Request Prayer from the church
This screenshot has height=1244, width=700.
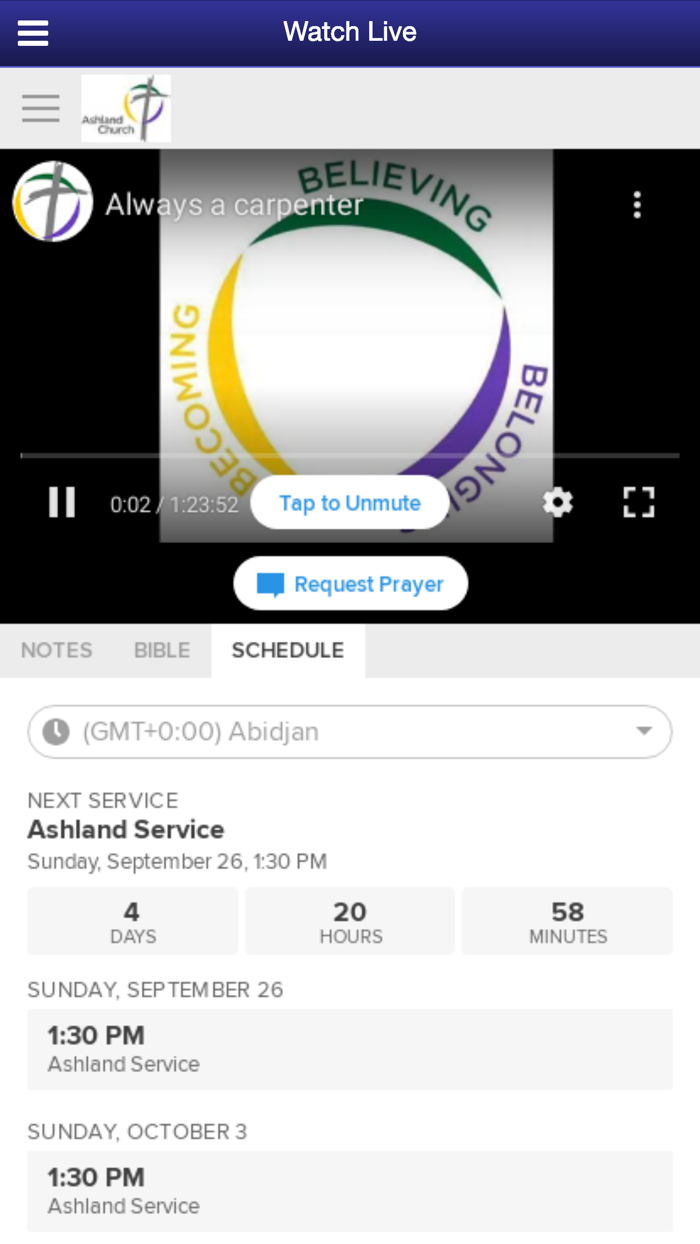pos(351,584)
